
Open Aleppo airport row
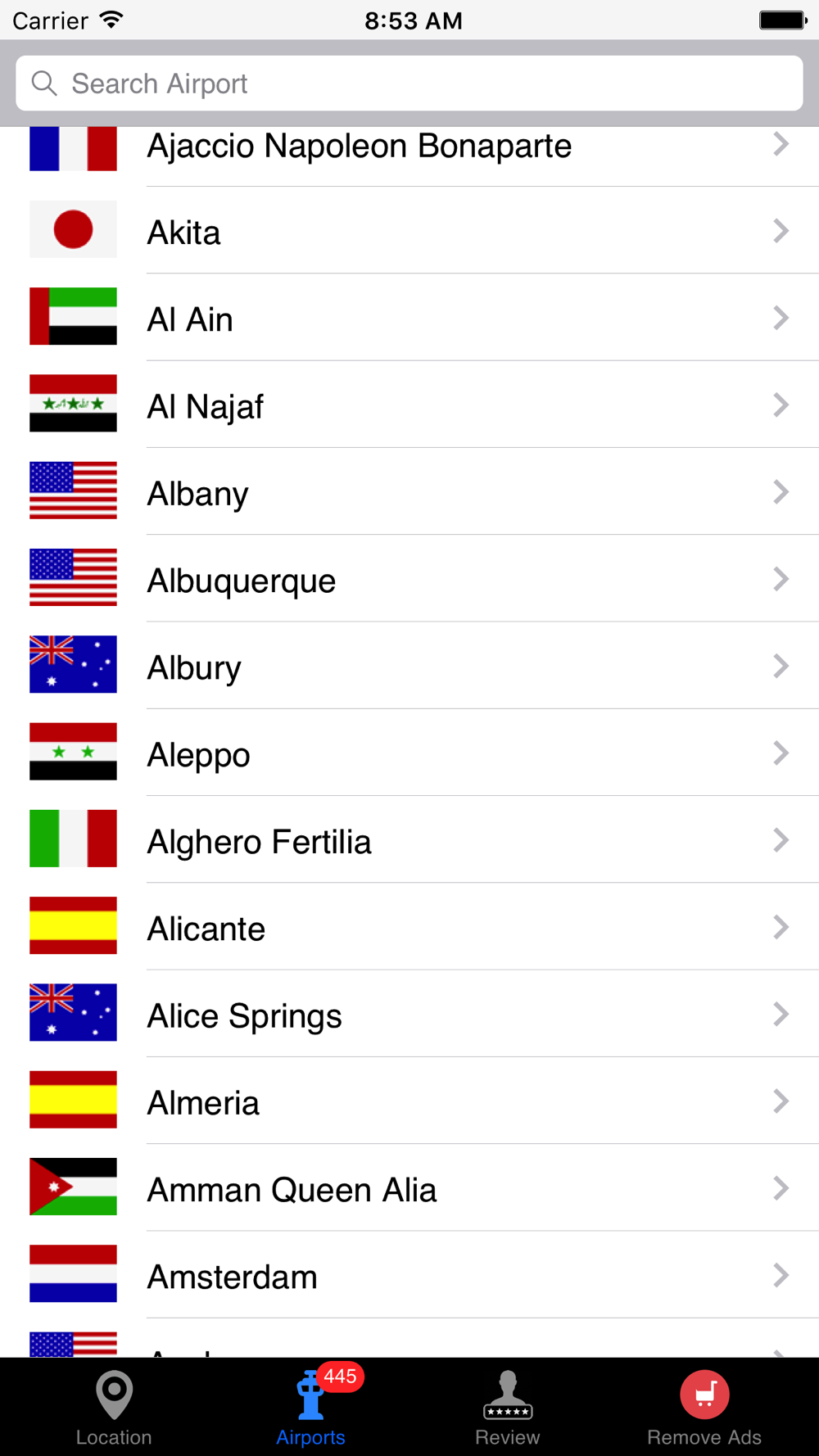[409, 753]
